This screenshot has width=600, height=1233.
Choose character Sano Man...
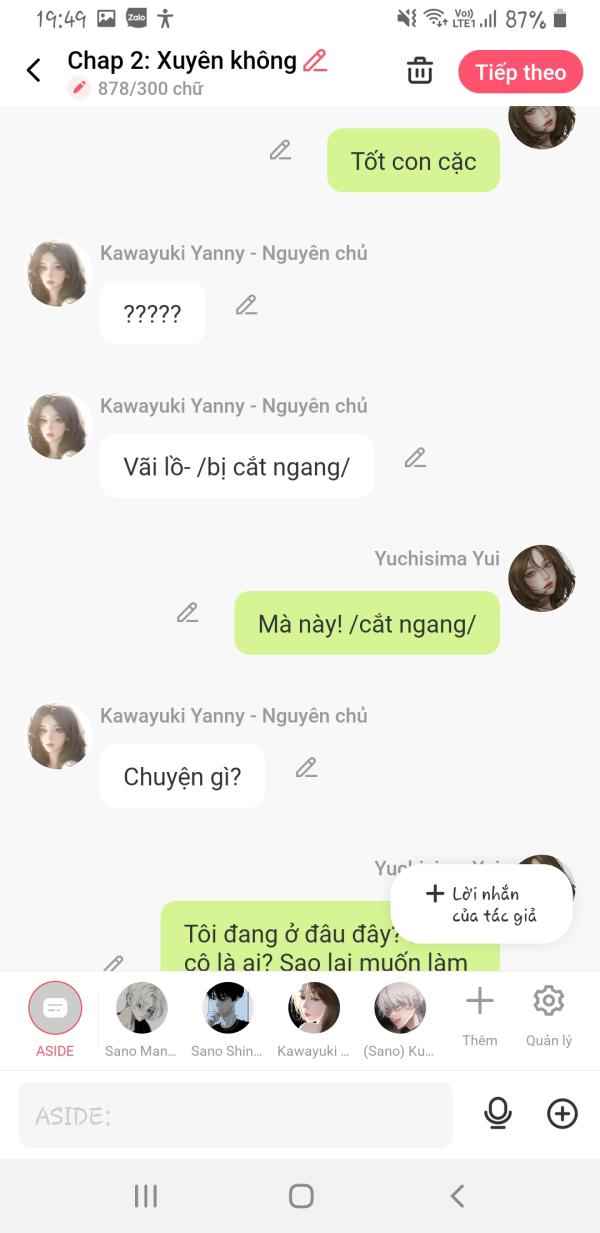tap(141, 1019)
